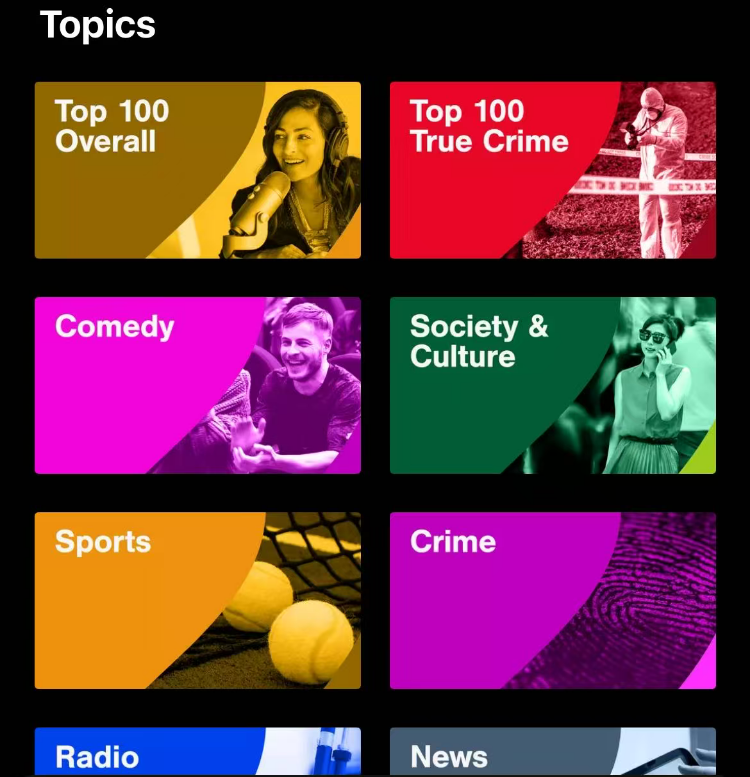
Task: Open the Society & Culture topic
Action: click(552, 385)
